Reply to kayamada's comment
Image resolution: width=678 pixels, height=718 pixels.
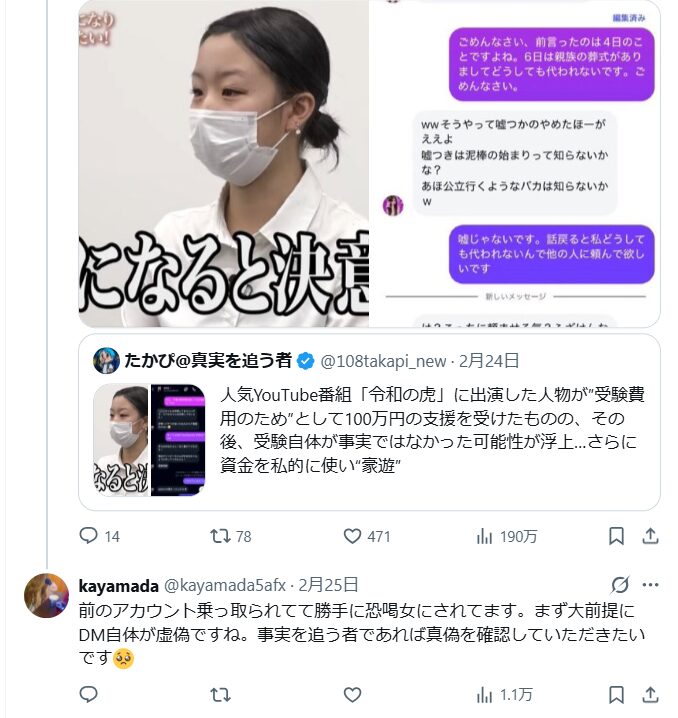tap(89, 694)
